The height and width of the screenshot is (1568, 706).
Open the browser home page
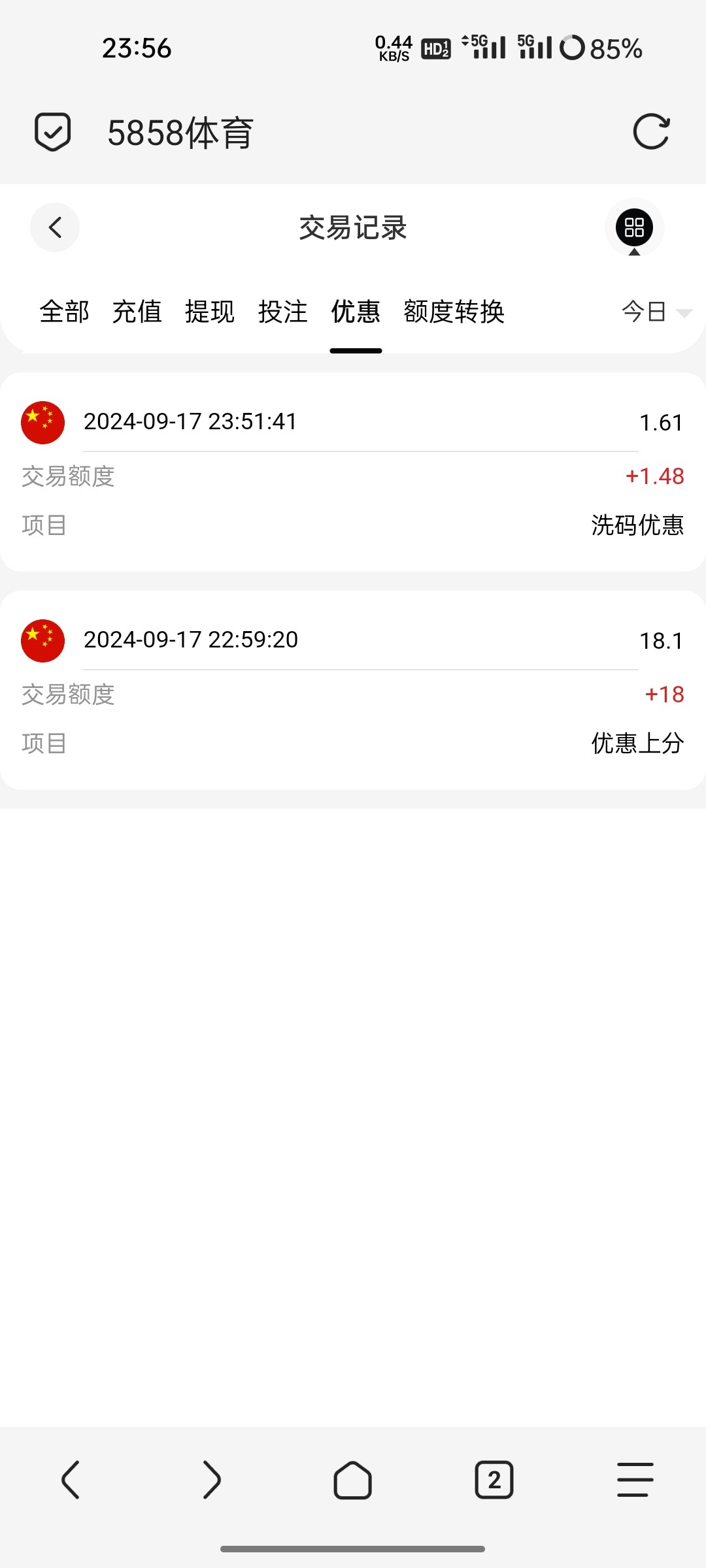(353, 1480)
